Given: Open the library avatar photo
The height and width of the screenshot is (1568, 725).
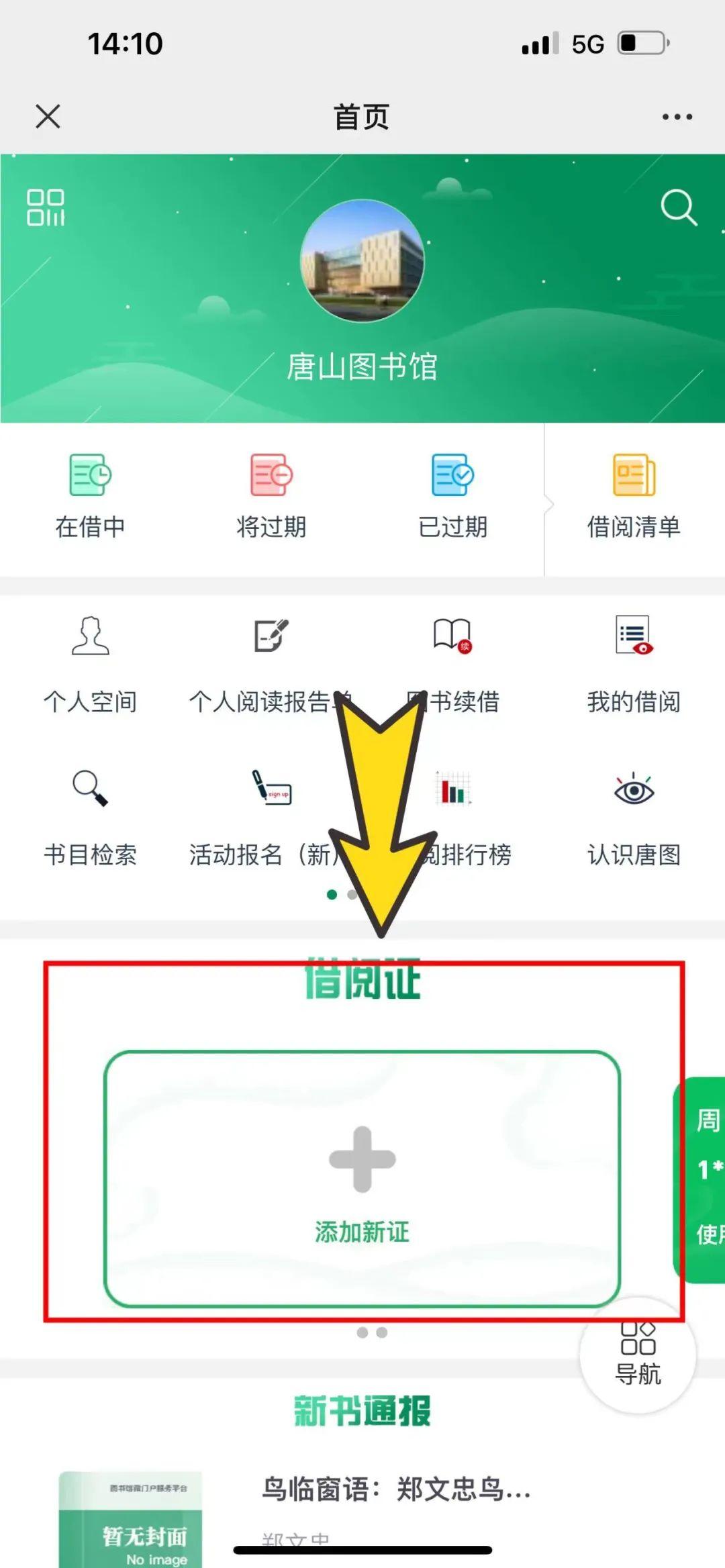Looking at the screenshot, I should (362, 260).
